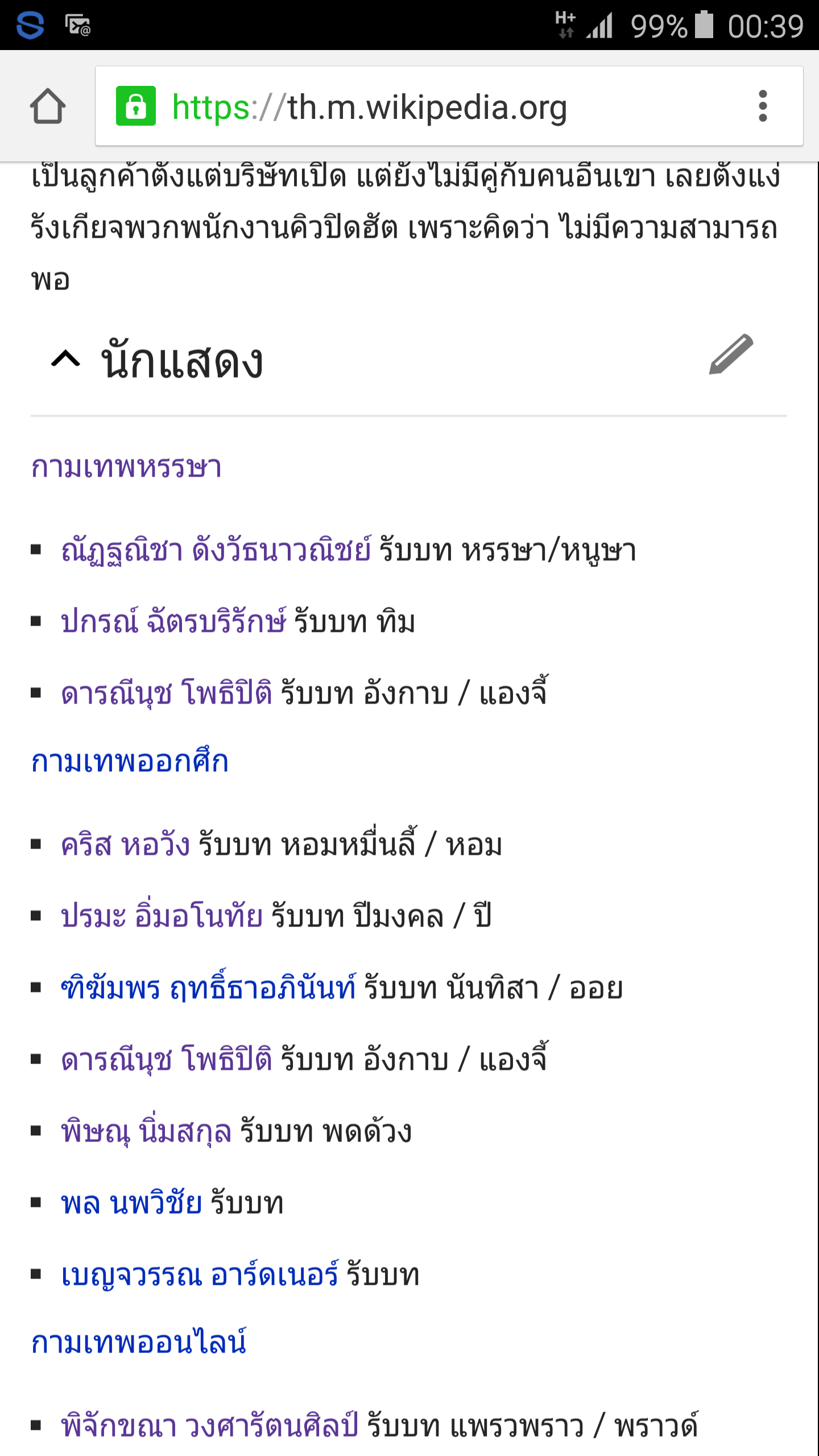Open the browser overflow menu

pyautogui.click(x=763, y=106)
